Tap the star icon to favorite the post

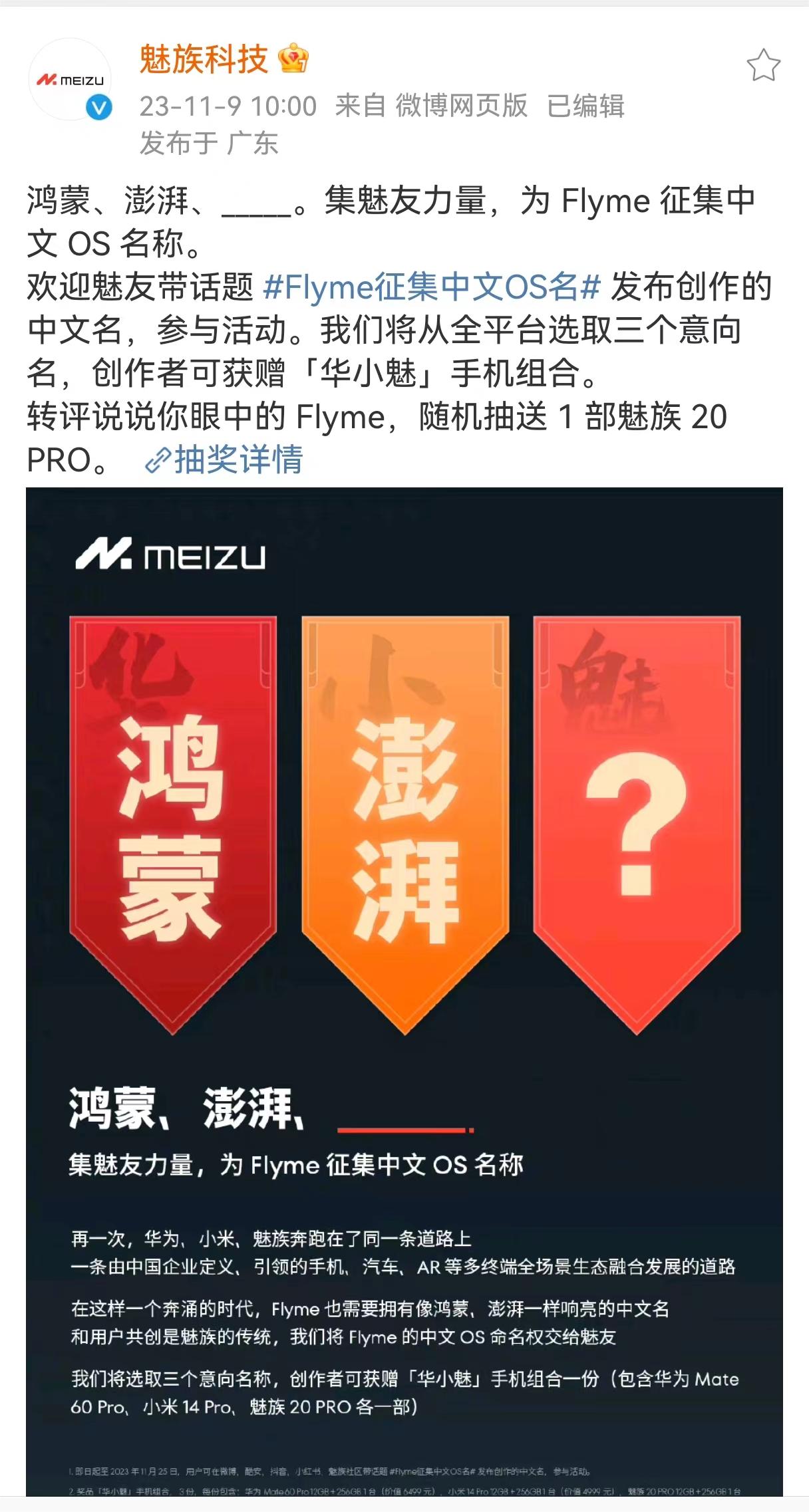point(762,65)
